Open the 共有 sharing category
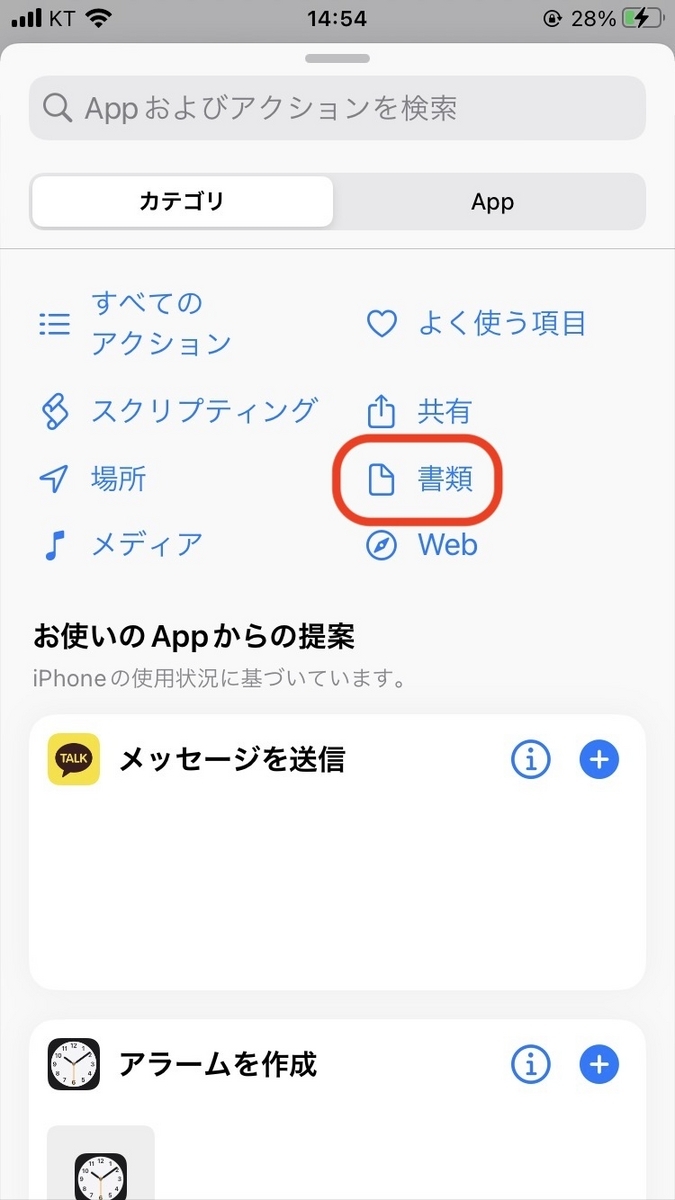 (420, 411)
